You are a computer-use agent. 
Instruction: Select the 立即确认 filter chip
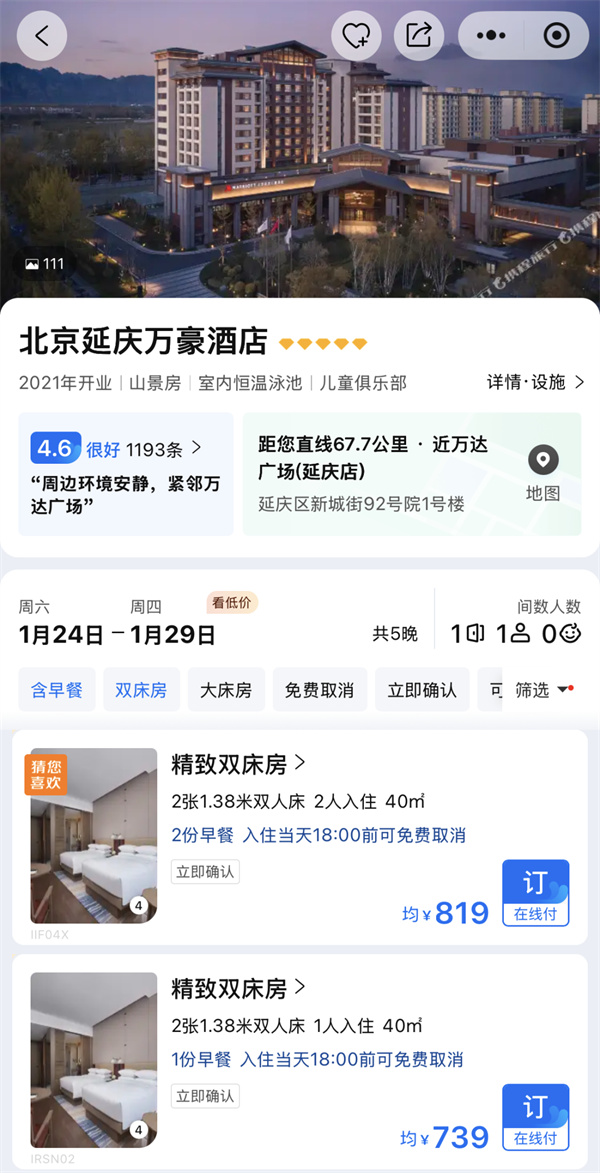point(422,690)
